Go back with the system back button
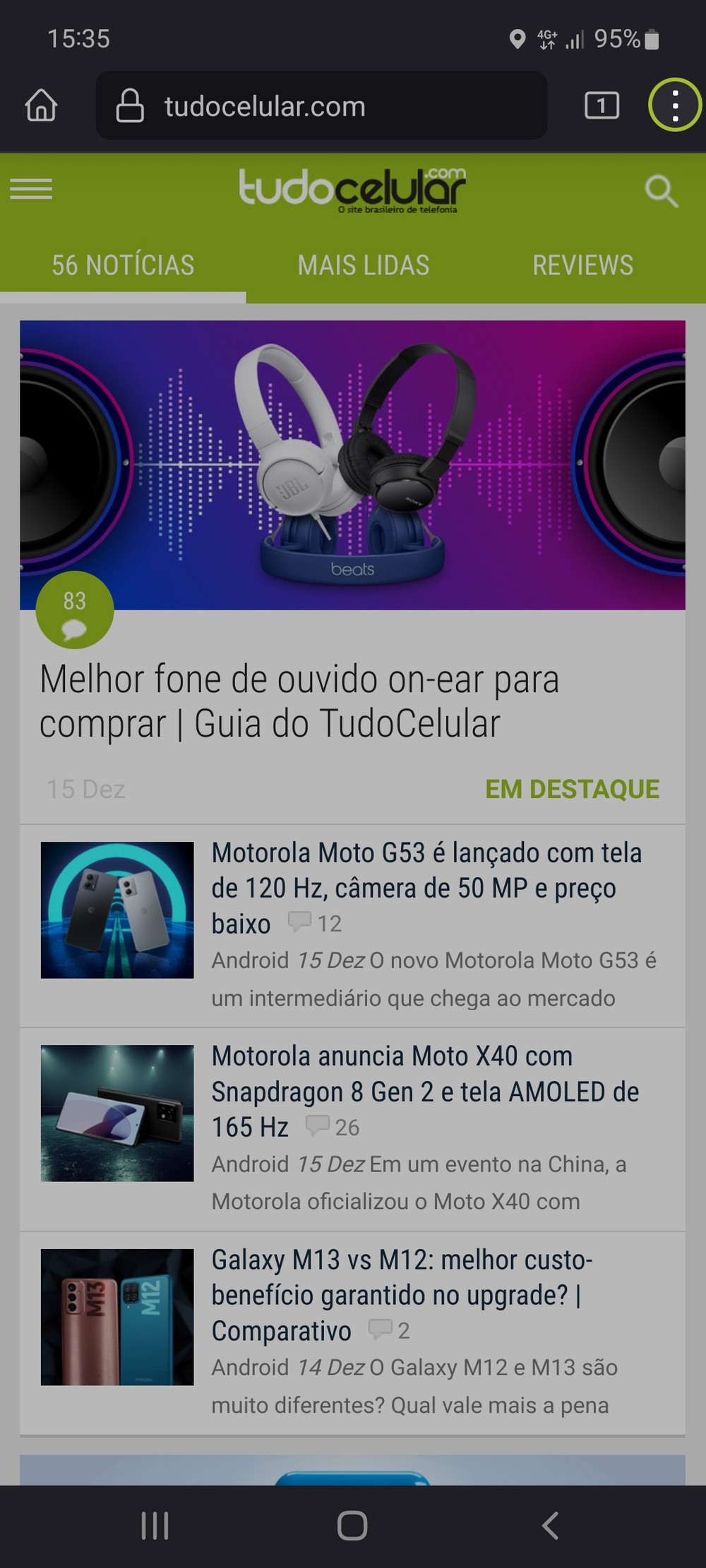706x1568 pixels. coord(550,1526)
